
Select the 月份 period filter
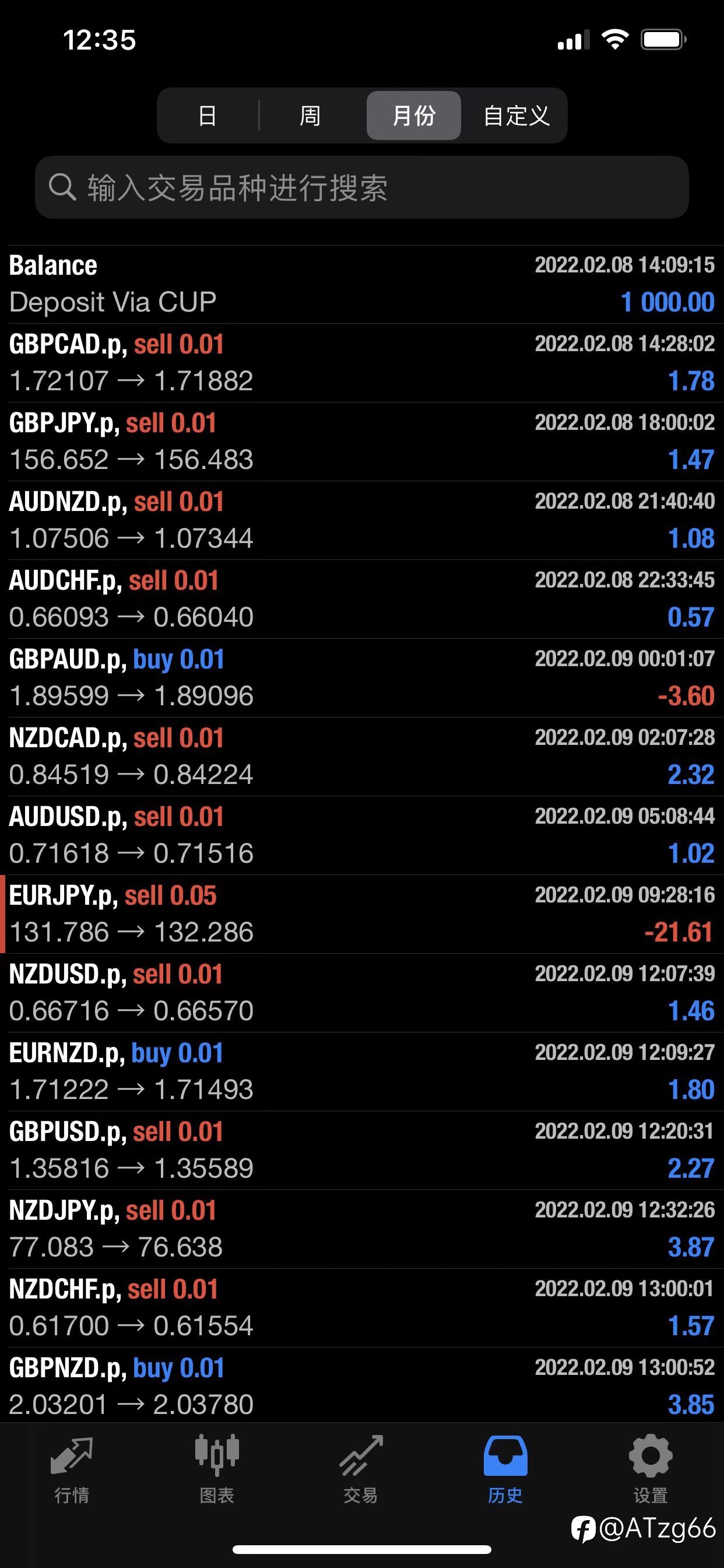pos(414,116)
